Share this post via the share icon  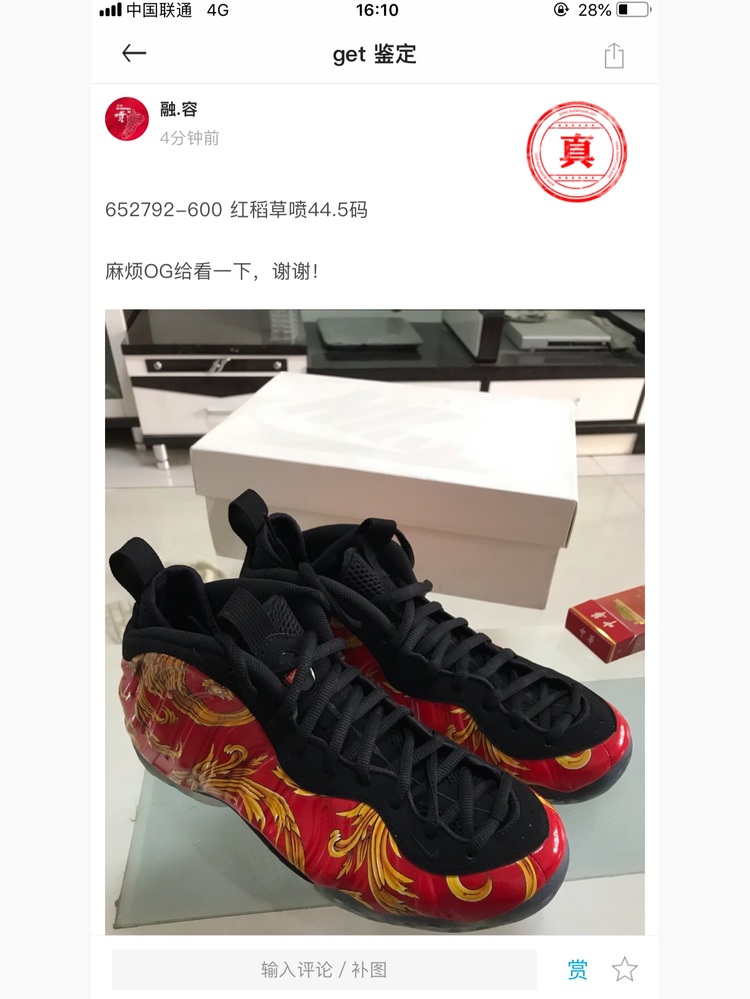point(614,56)
